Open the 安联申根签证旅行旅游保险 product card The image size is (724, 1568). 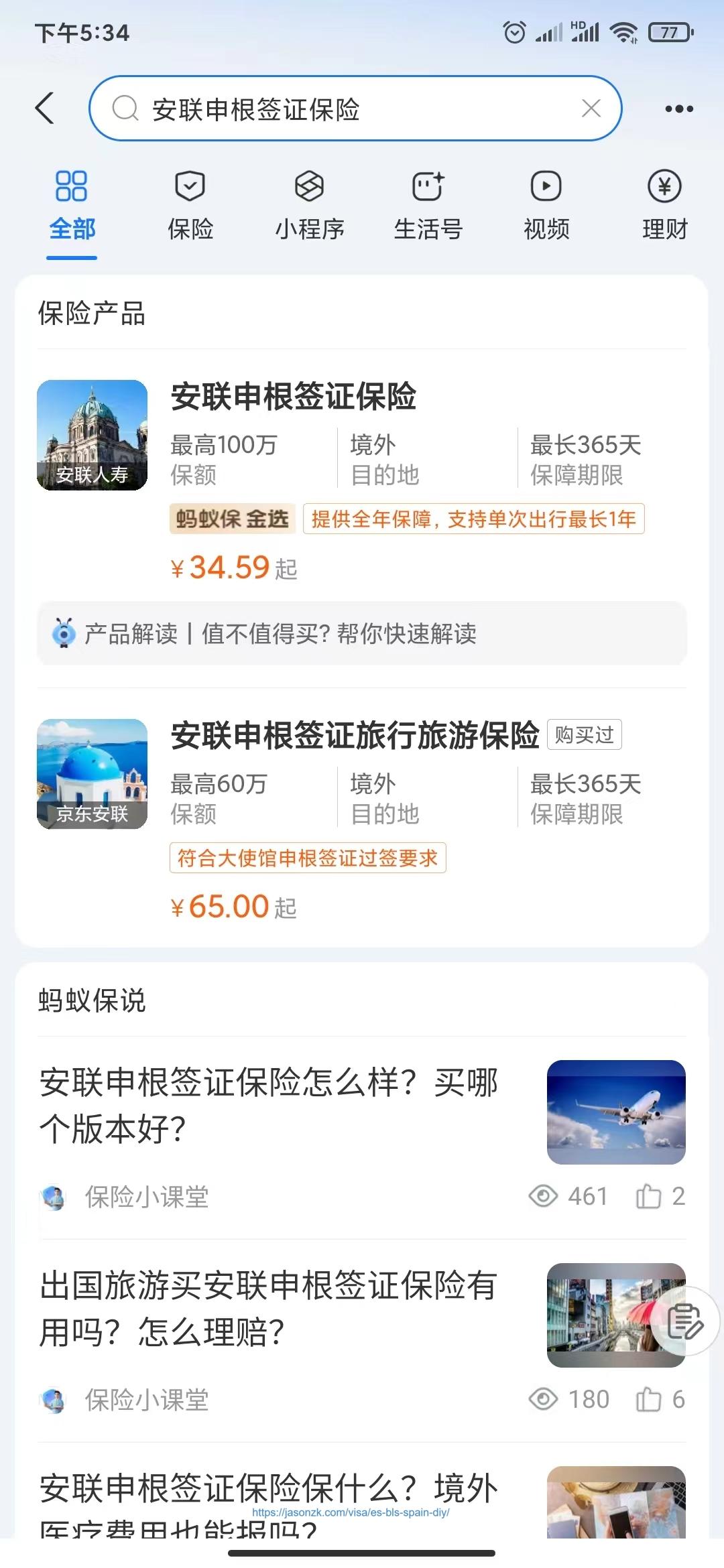(354, 736)
